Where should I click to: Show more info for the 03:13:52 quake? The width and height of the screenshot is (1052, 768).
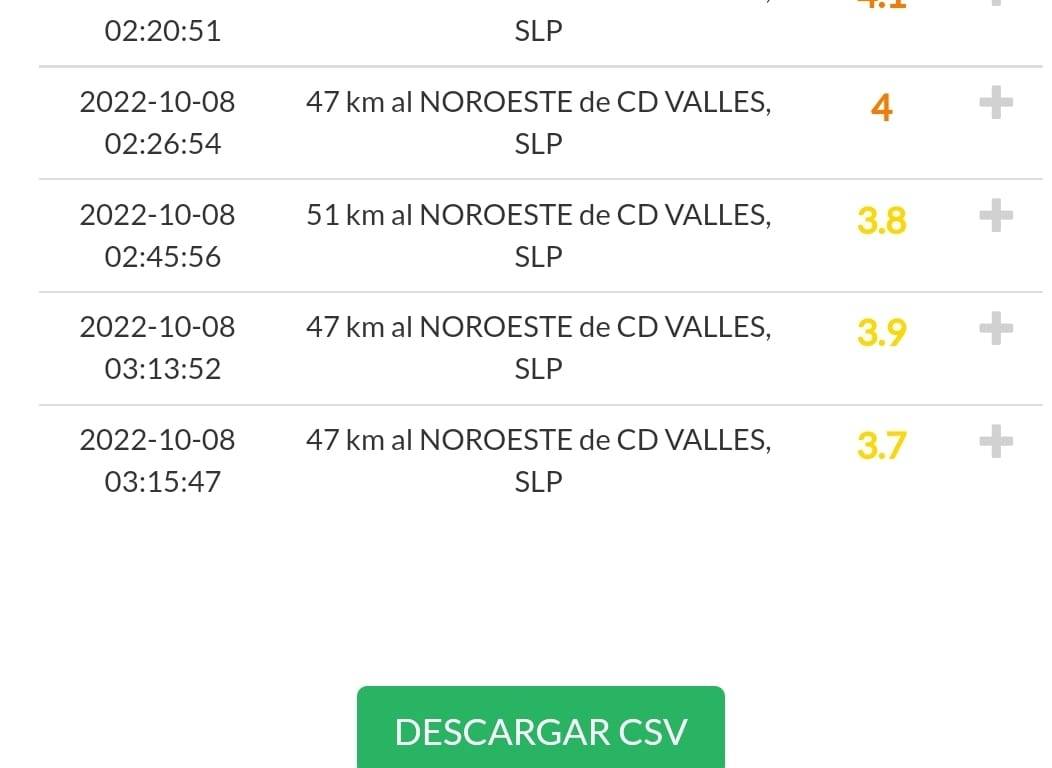pyautogui.click(x=995, y=327)
